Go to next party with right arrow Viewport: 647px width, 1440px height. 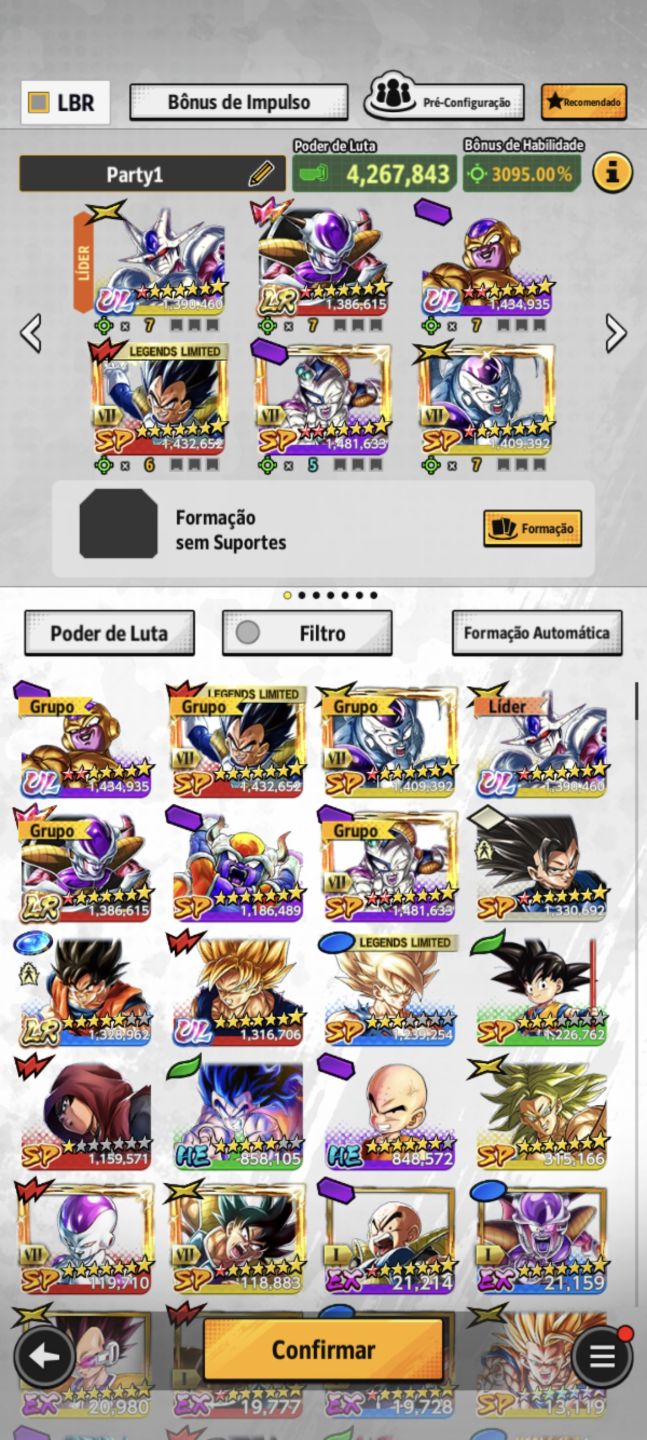tap(615, 333)
